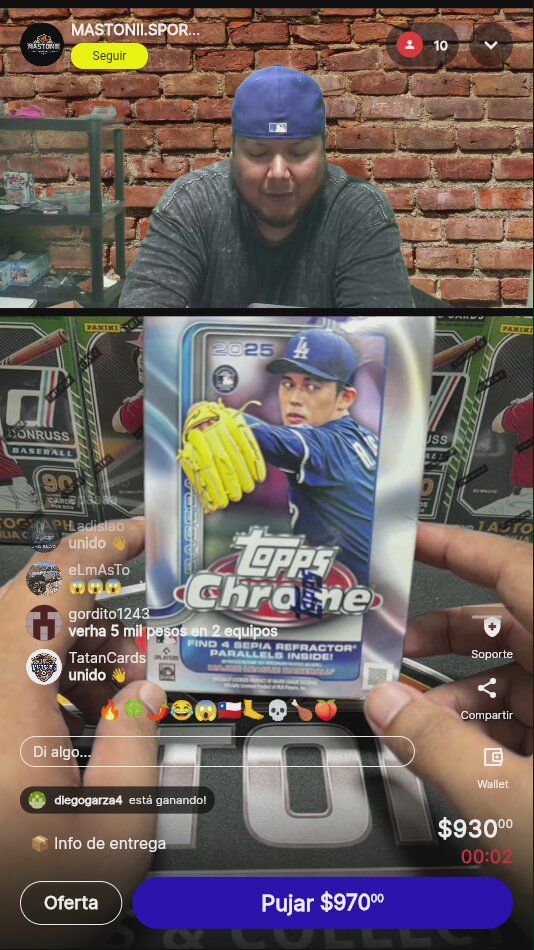
Task: Send the fire emoji reaction
Action: click(x=110, y=710)
